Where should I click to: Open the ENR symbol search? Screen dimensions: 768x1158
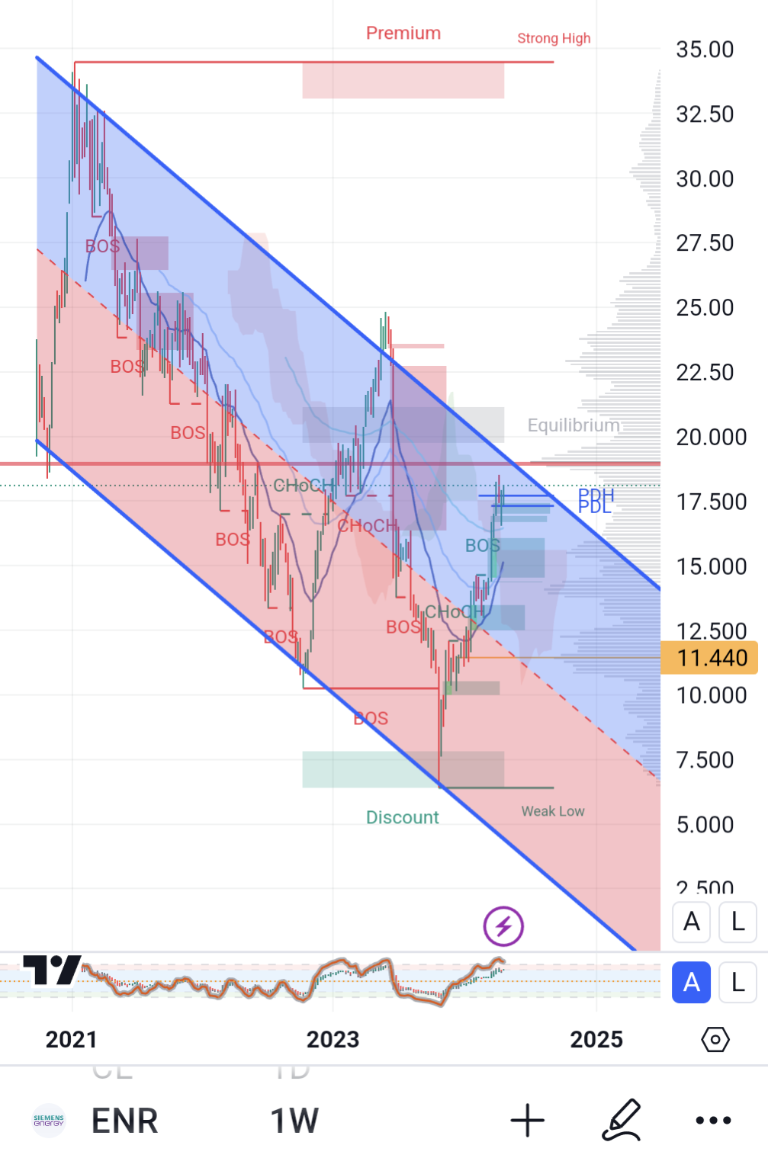tap(123, 1121)
